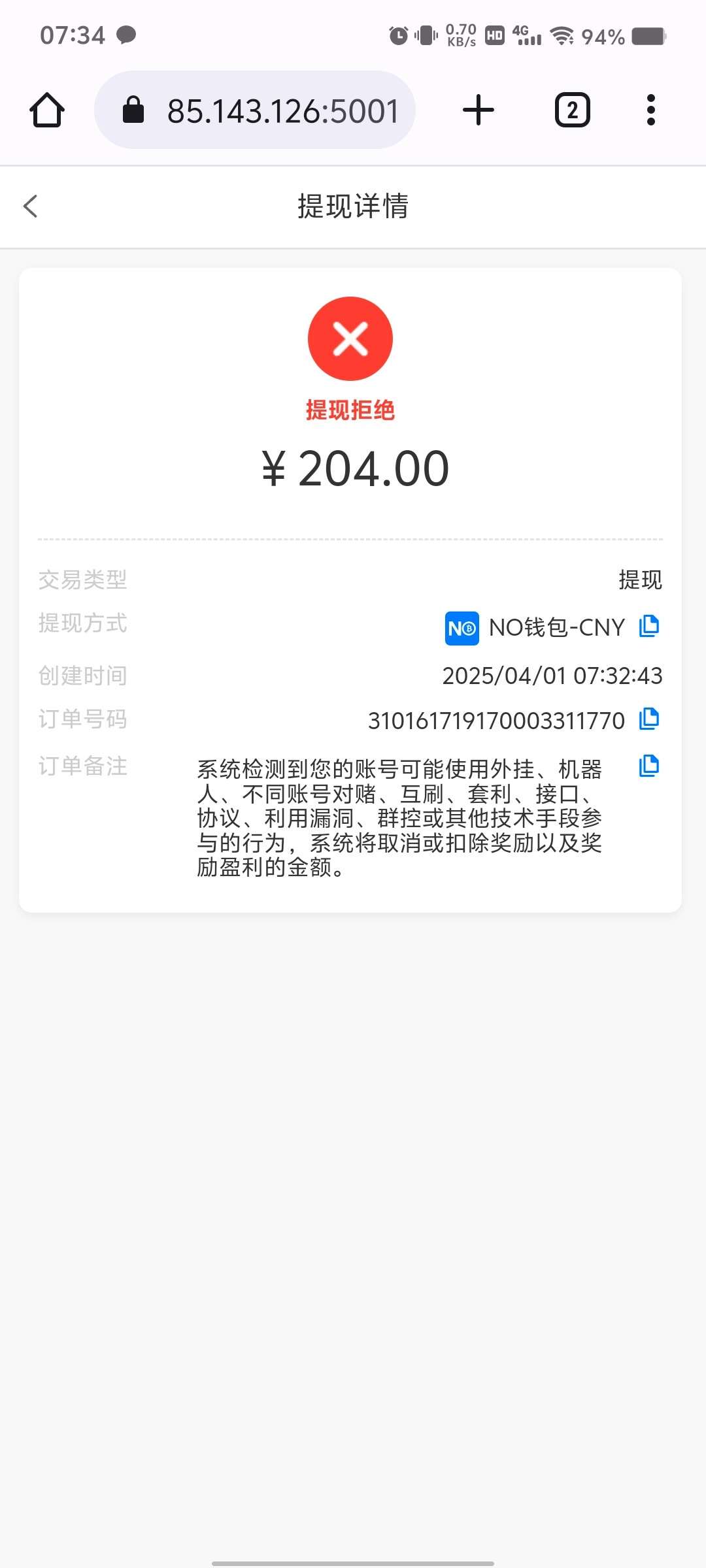The height and width of the screenshot is (1568, 706).
Task: Open a new browser tab
Action: (479, 110)
